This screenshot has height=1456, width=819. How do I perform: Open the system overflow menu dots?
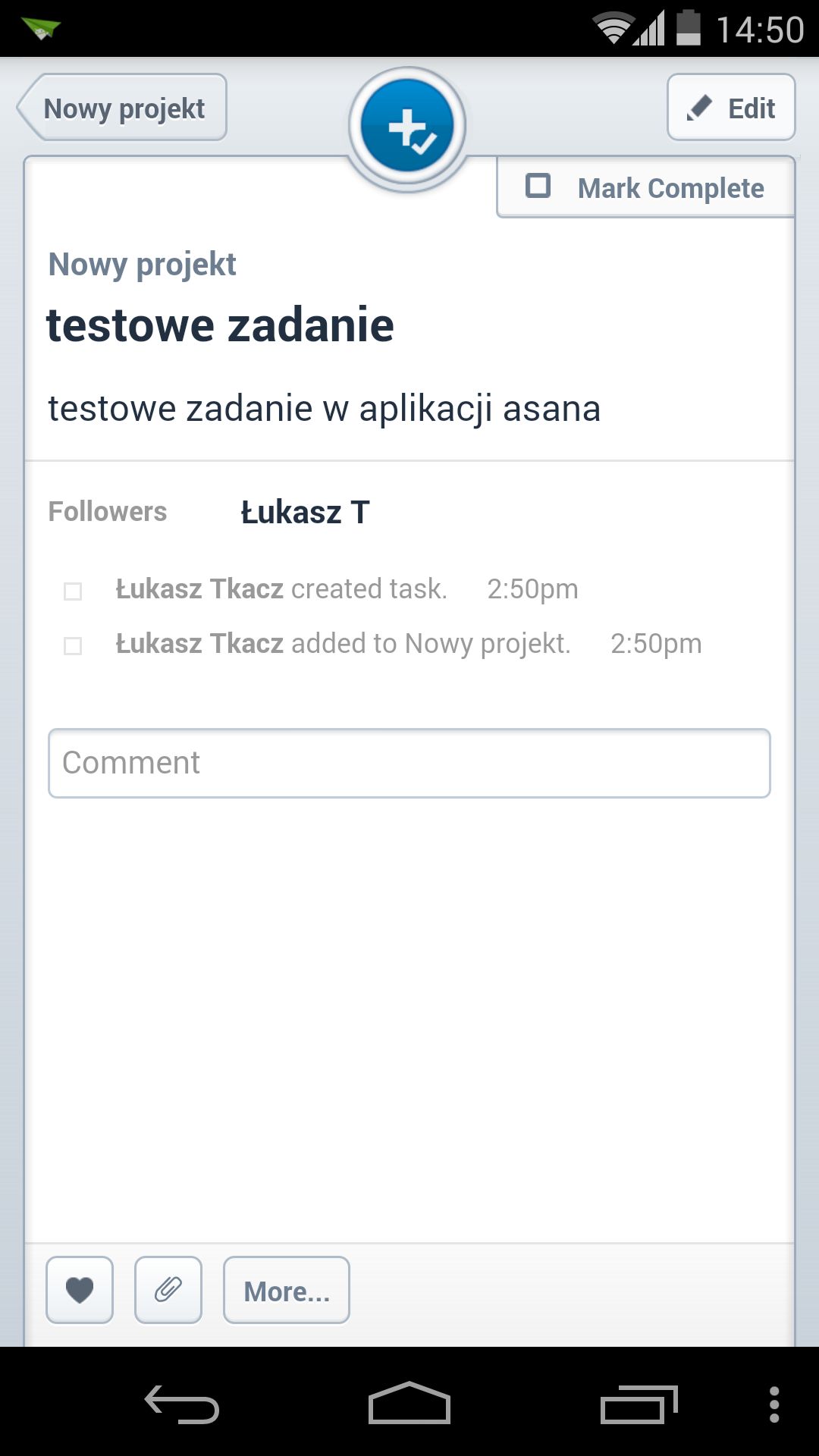tap(774, 1404)
